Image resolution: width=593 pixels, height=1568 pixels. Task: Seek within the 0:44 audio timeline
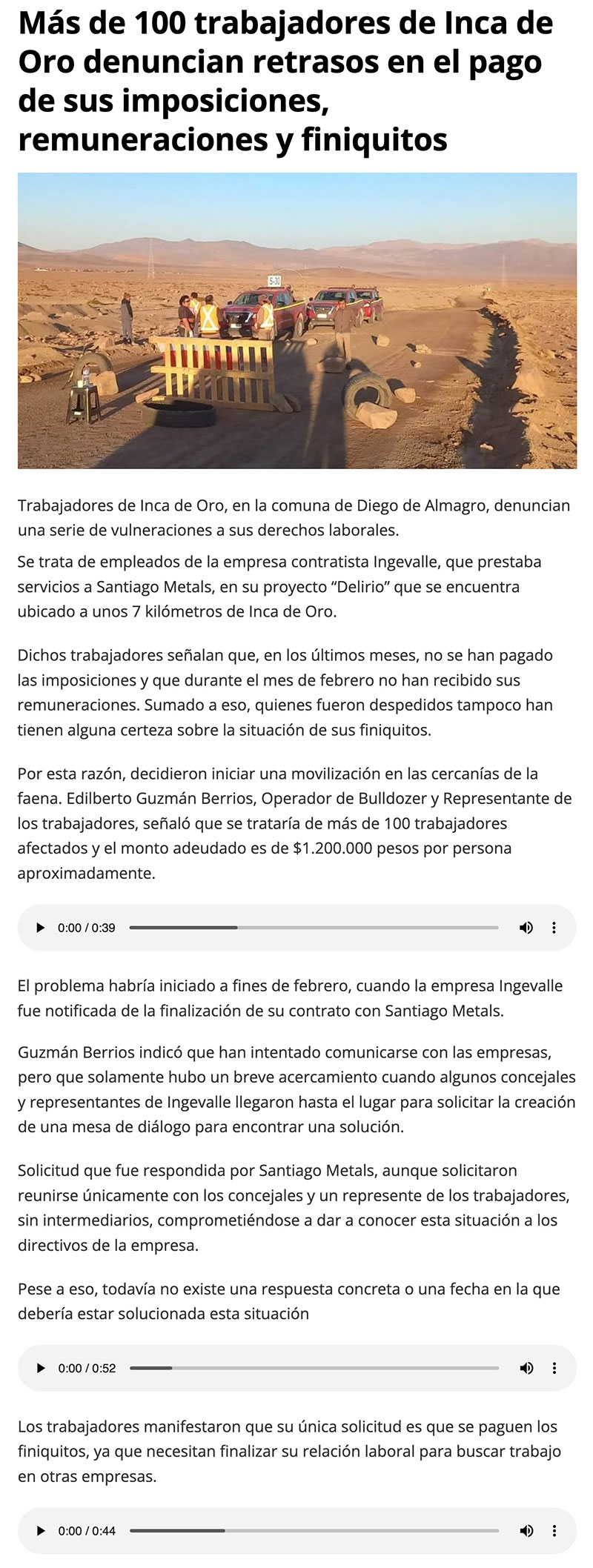(x=314, y=1530)
